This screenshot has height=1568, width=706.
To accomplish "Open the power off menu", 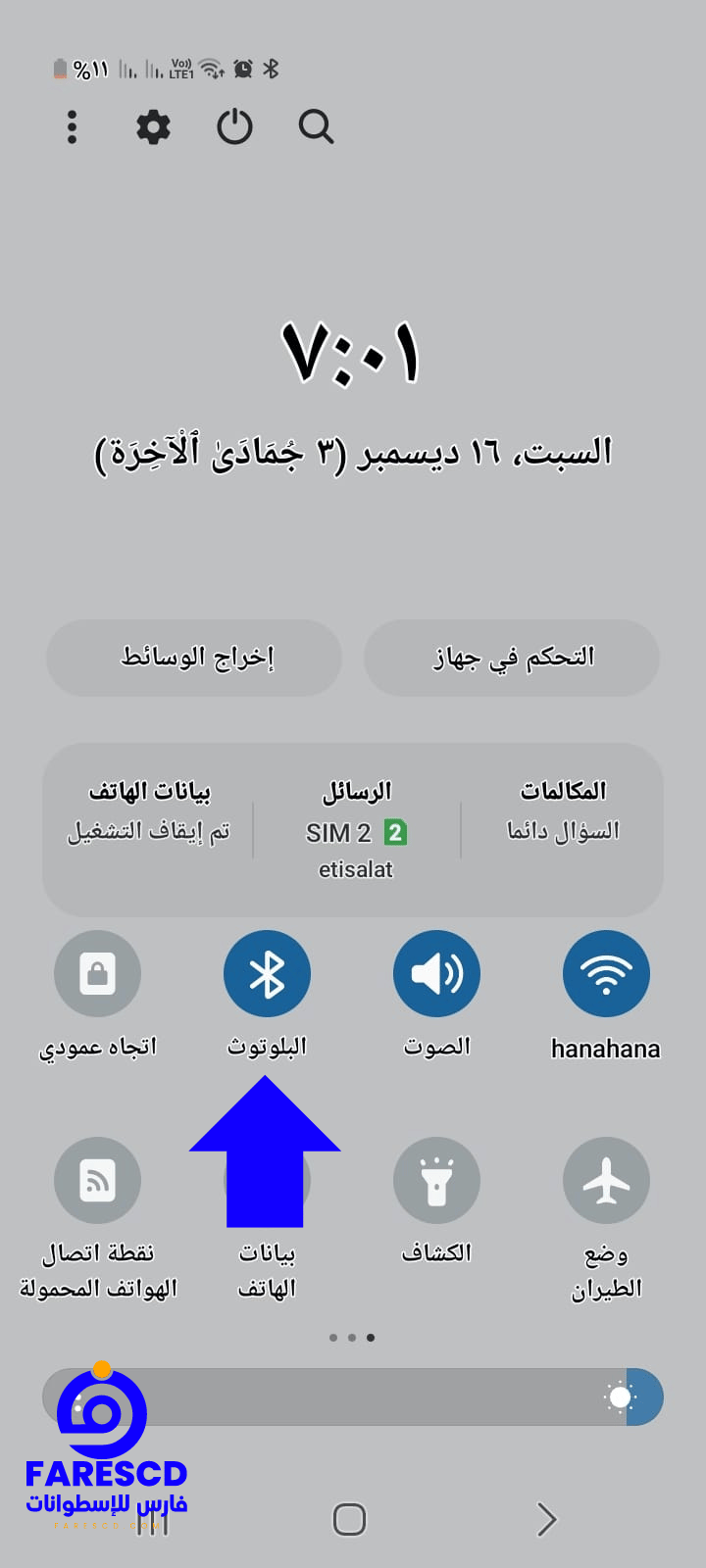I will click(234, 127).
